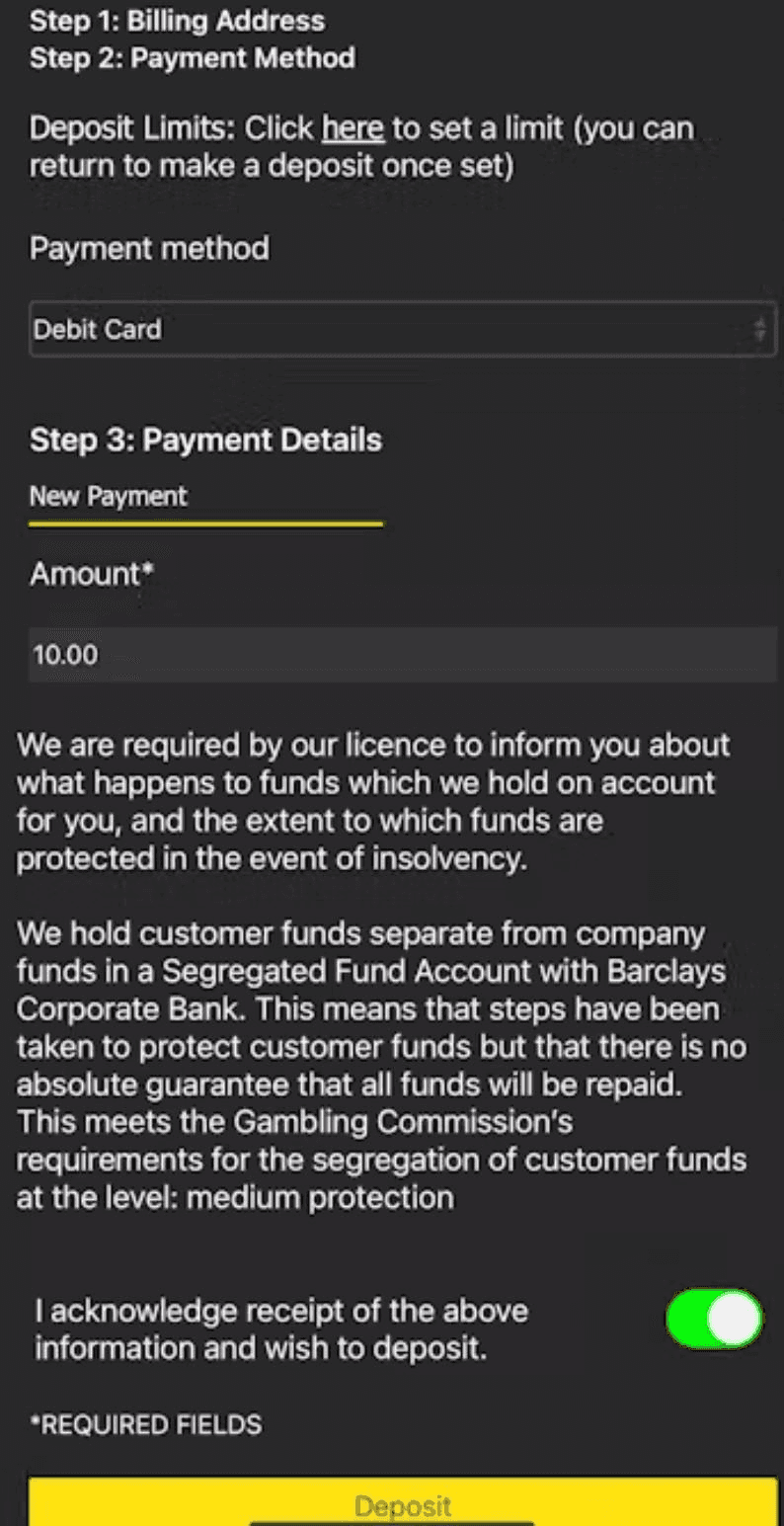Click the Amount* field label
The height and width of the screenshot is (1526, 784).
click(x=89, y=574)
